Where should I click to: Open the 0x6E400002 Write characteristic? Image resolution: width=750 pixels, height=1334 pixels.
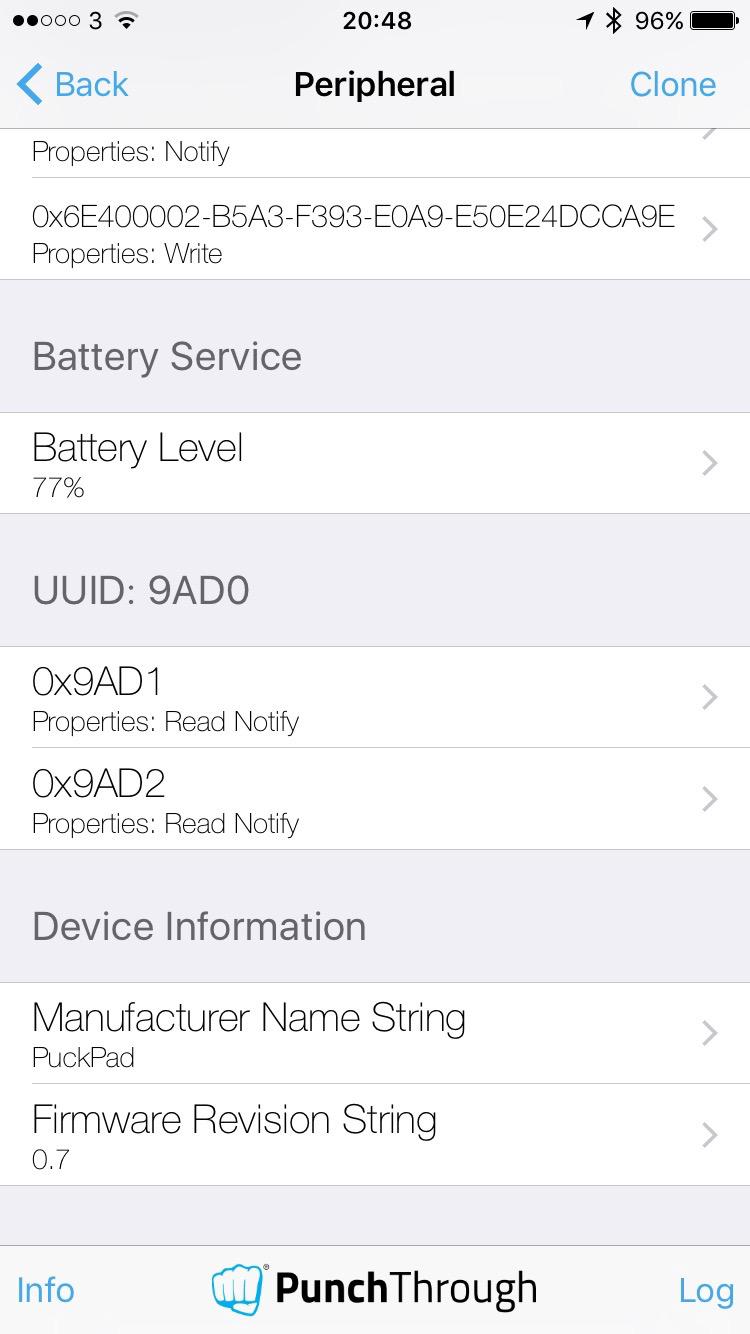click(375, 229)
